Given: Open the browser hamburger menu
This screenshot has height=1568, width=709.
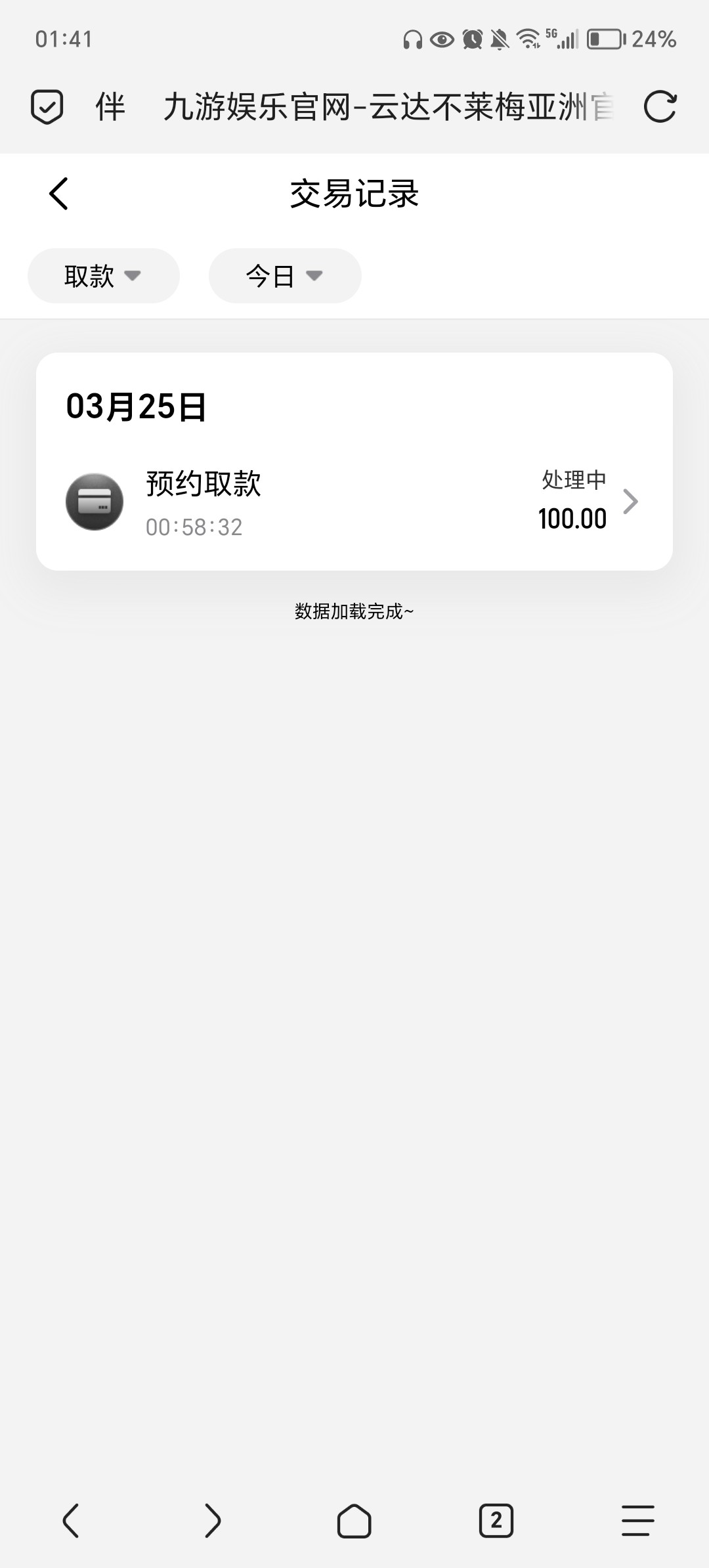Looking at the screenshot, I should pyautogui.click(x=638, y=1521).
